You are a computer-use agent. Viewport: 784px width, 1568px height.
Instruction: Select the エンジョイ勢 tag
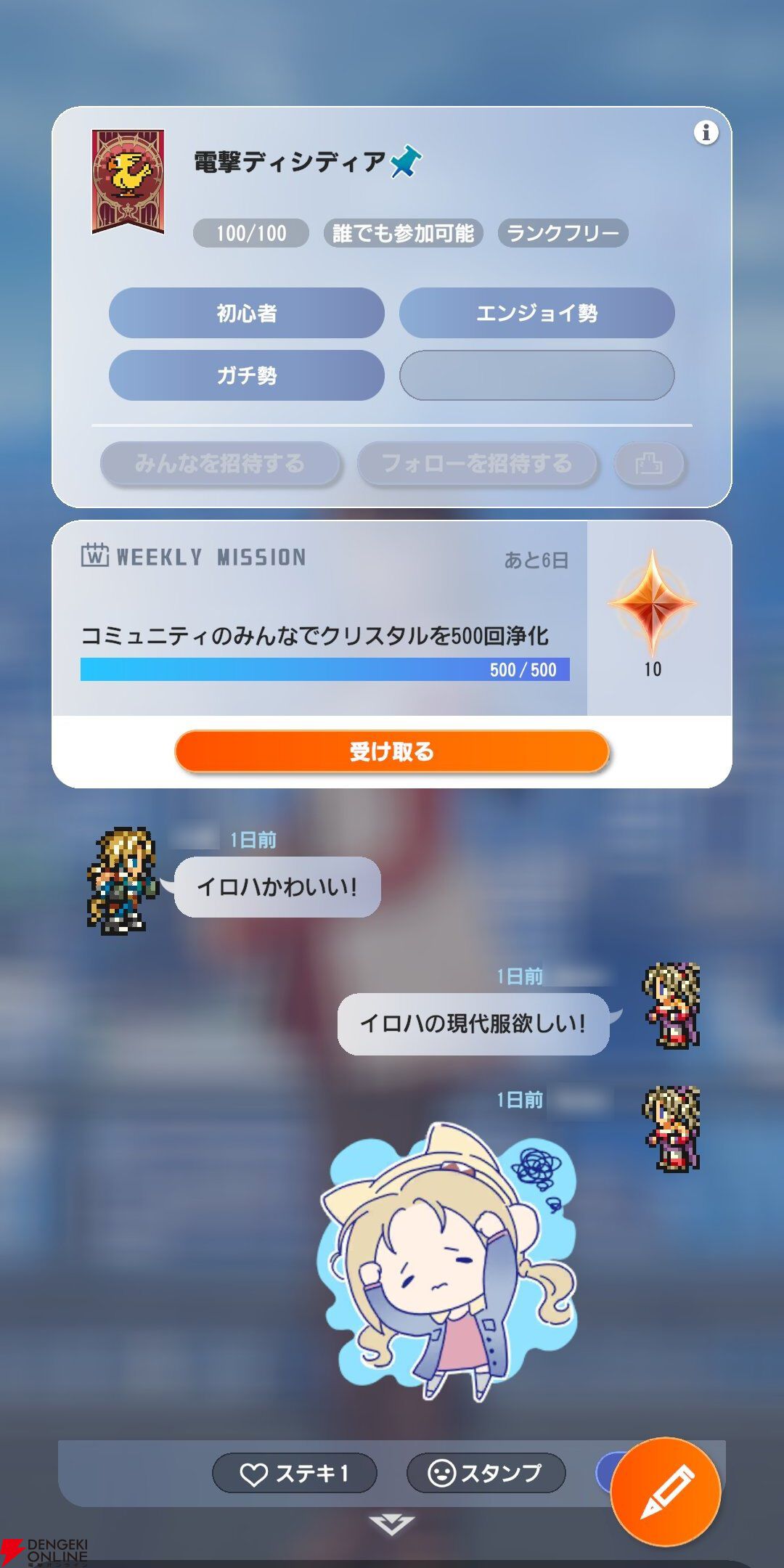[536, 313]
